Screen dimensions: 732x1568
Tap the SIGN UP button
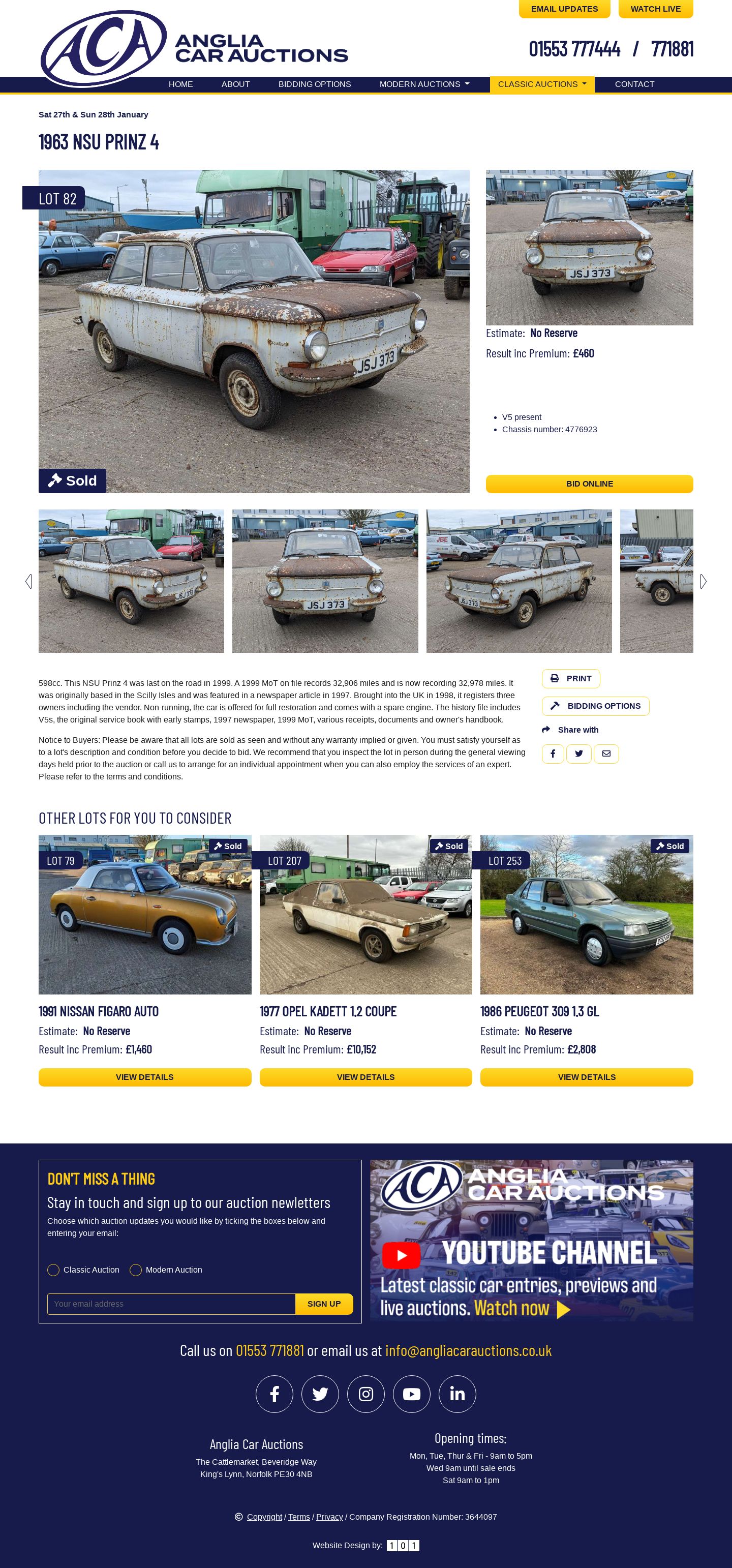[324, 1304]
